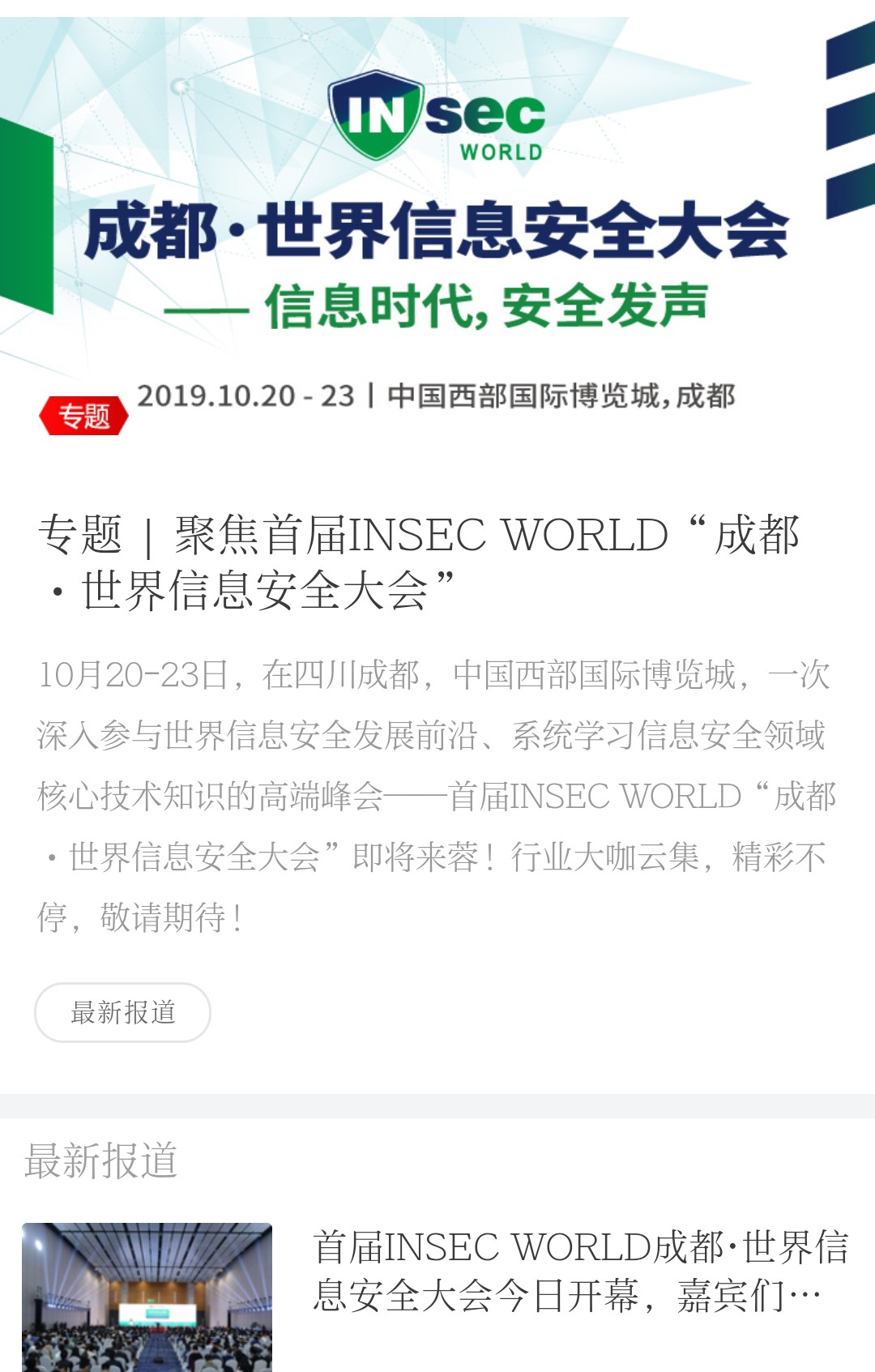Open the INSEC WORLD conference banner
The image size is (875, 1372).
437,235
